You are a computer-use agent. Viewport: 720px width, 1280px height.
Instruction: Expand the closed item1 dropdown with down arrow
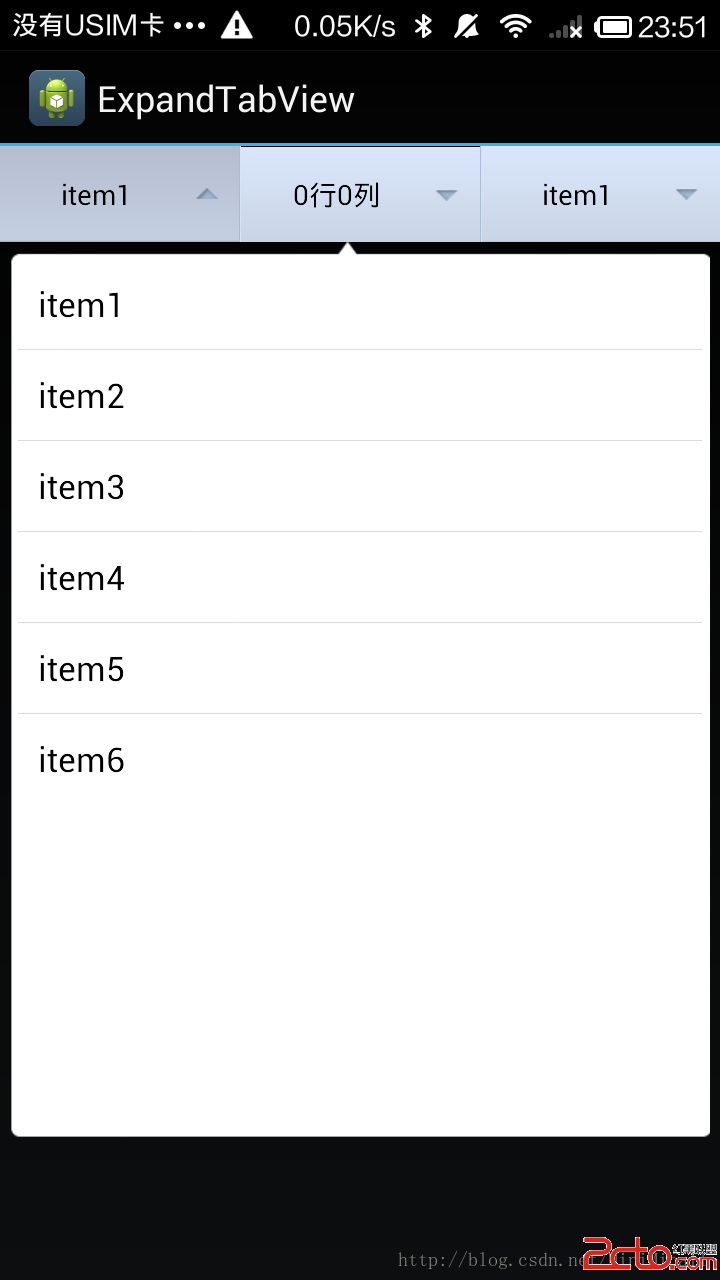[601, 195]
